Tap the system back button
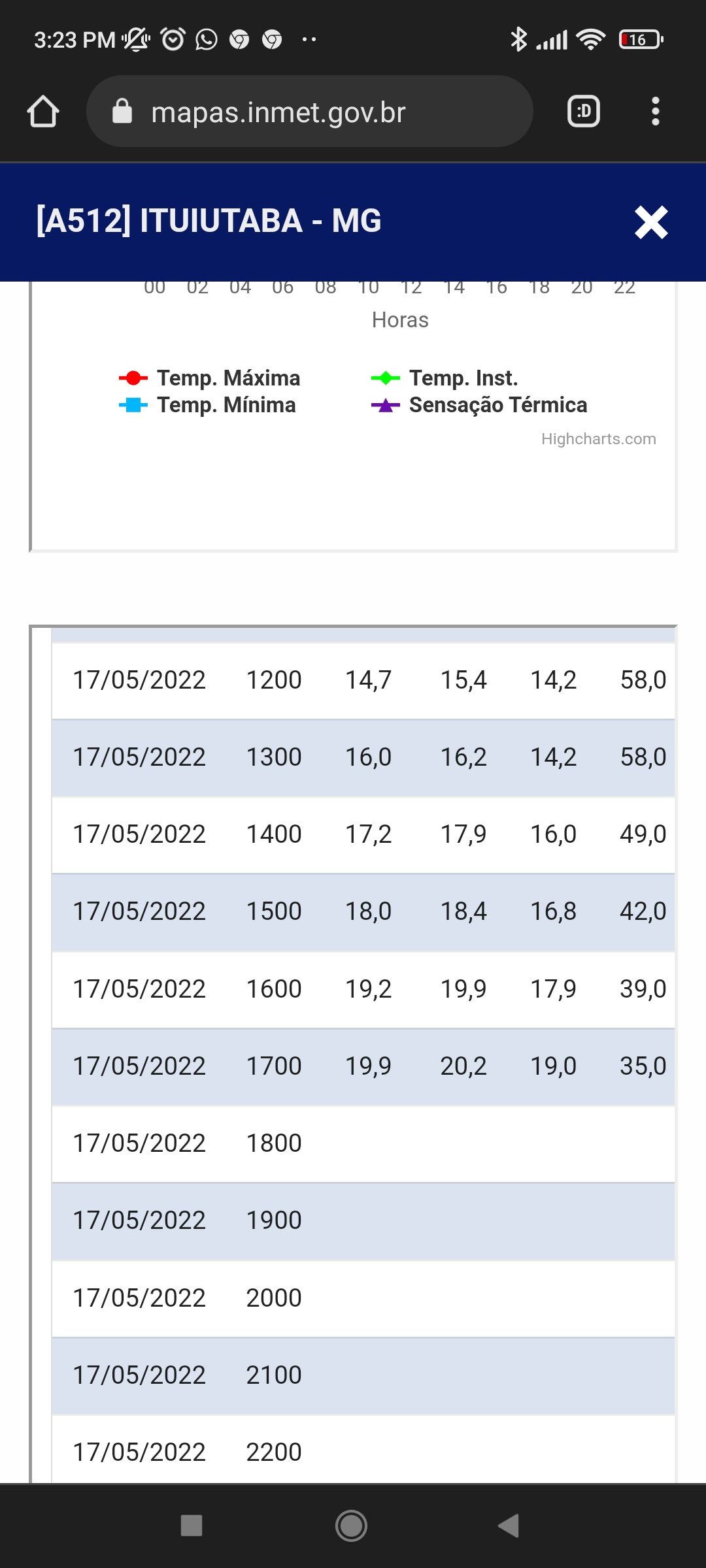Screen dimensions: 706x1568 coord(509,1526)
